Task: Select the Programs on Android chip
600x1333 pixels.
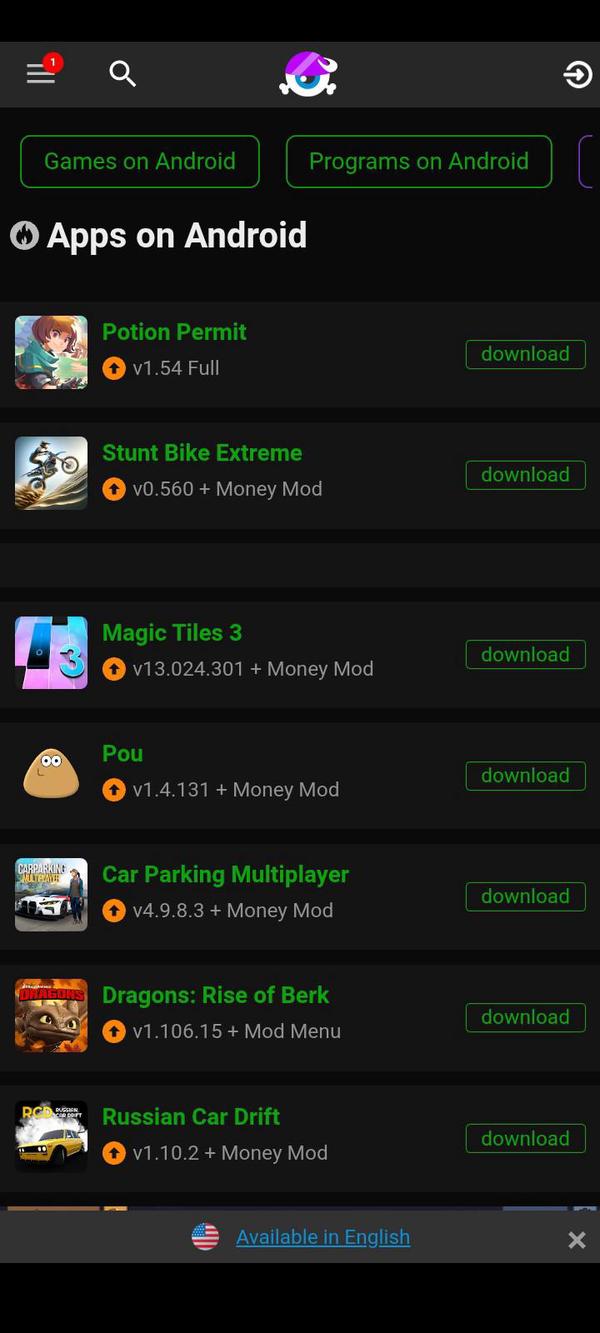Action: (x=418, y=162)
